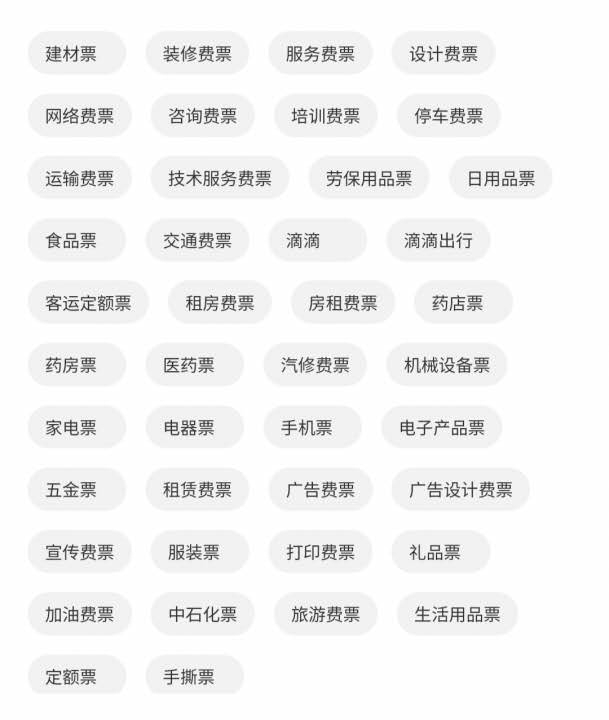Tap the 交通费票 tag
The image size is (609, 720).
click(197, 241)
